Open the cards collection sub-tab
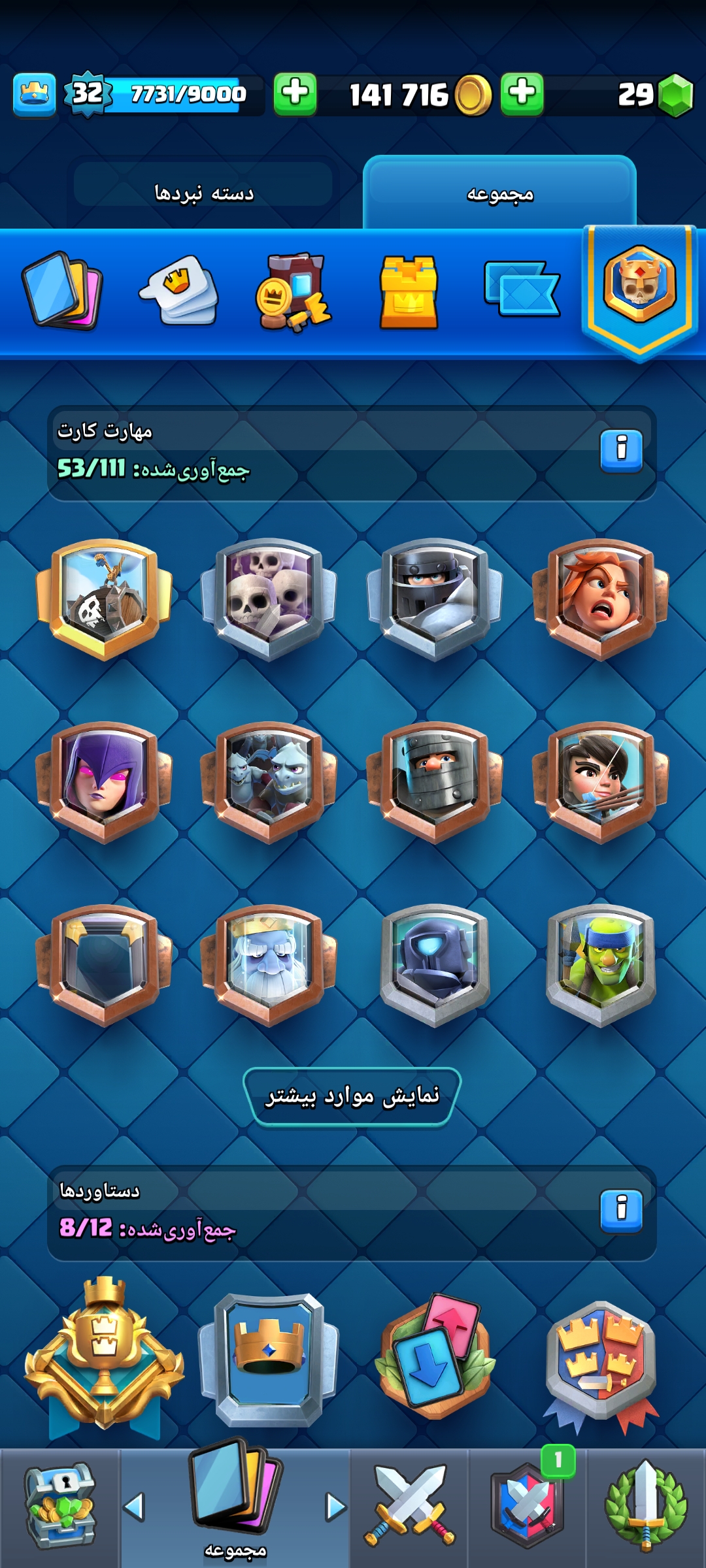The width and height of the screenshot is (706, 1568). 61,290
